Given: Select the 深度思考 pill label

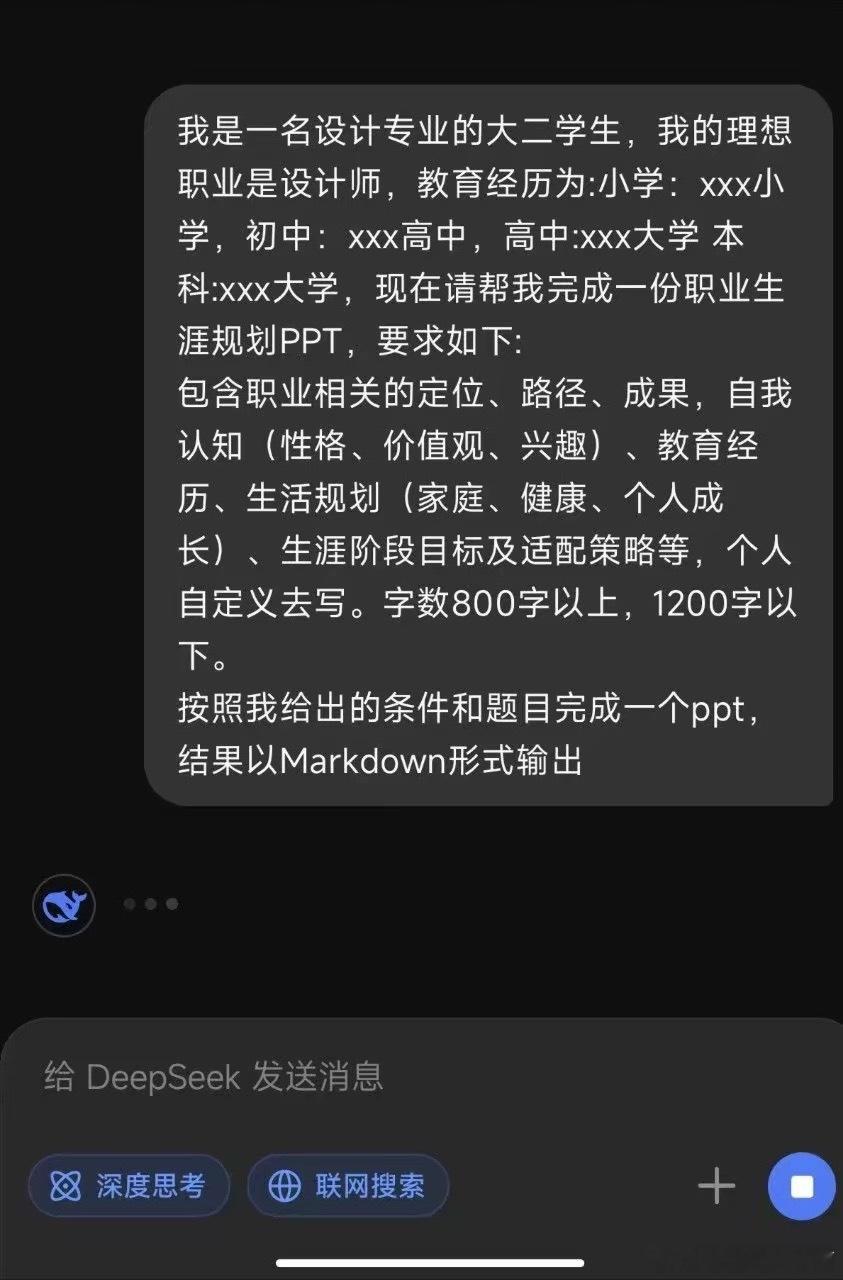Looking at the screenshot, I should [x=148, y=1186].
